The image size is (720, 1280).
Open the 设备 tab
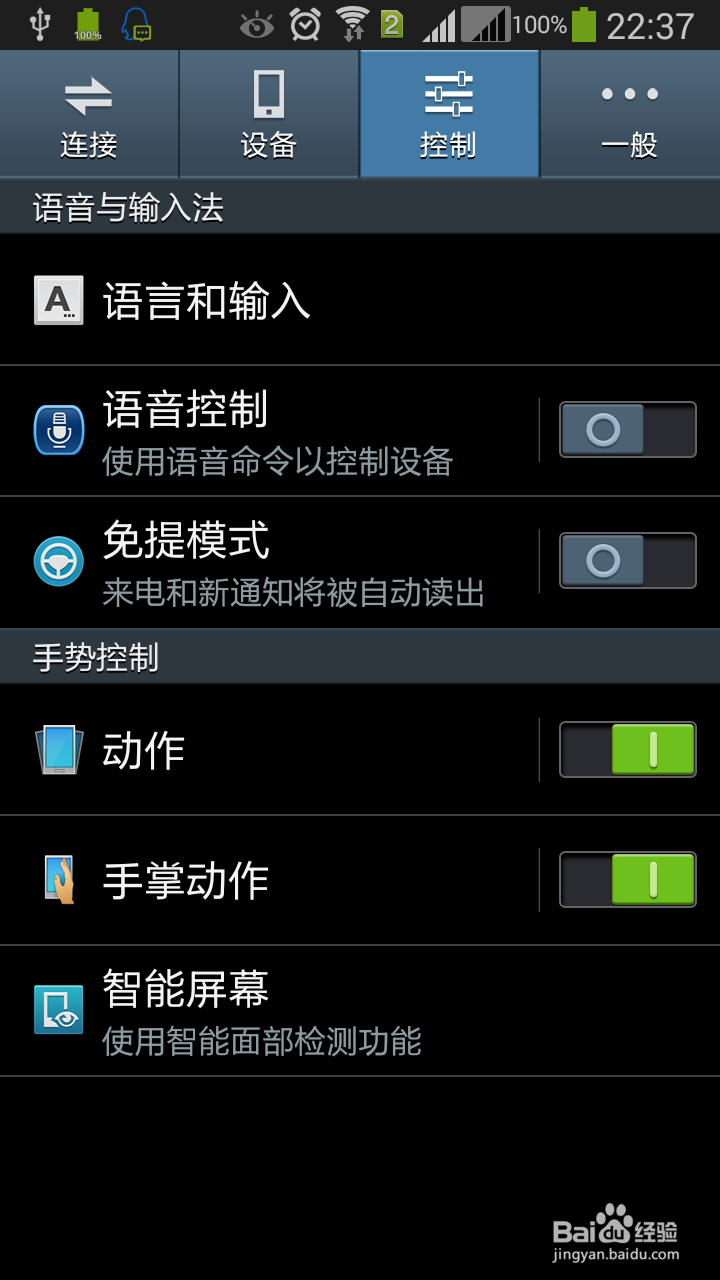[269, 113]
